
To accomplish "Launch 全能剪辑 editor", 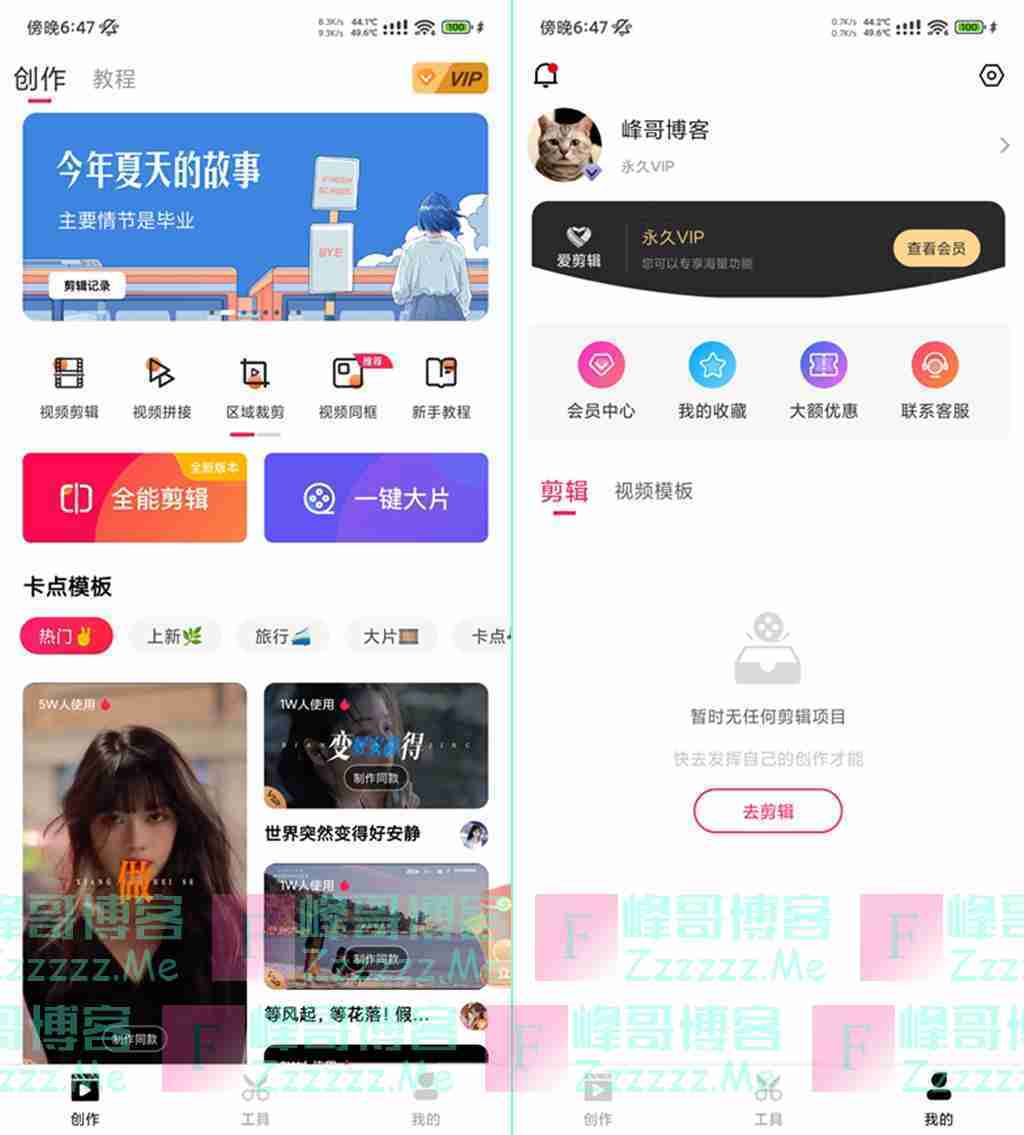I will tap(135, 497).
